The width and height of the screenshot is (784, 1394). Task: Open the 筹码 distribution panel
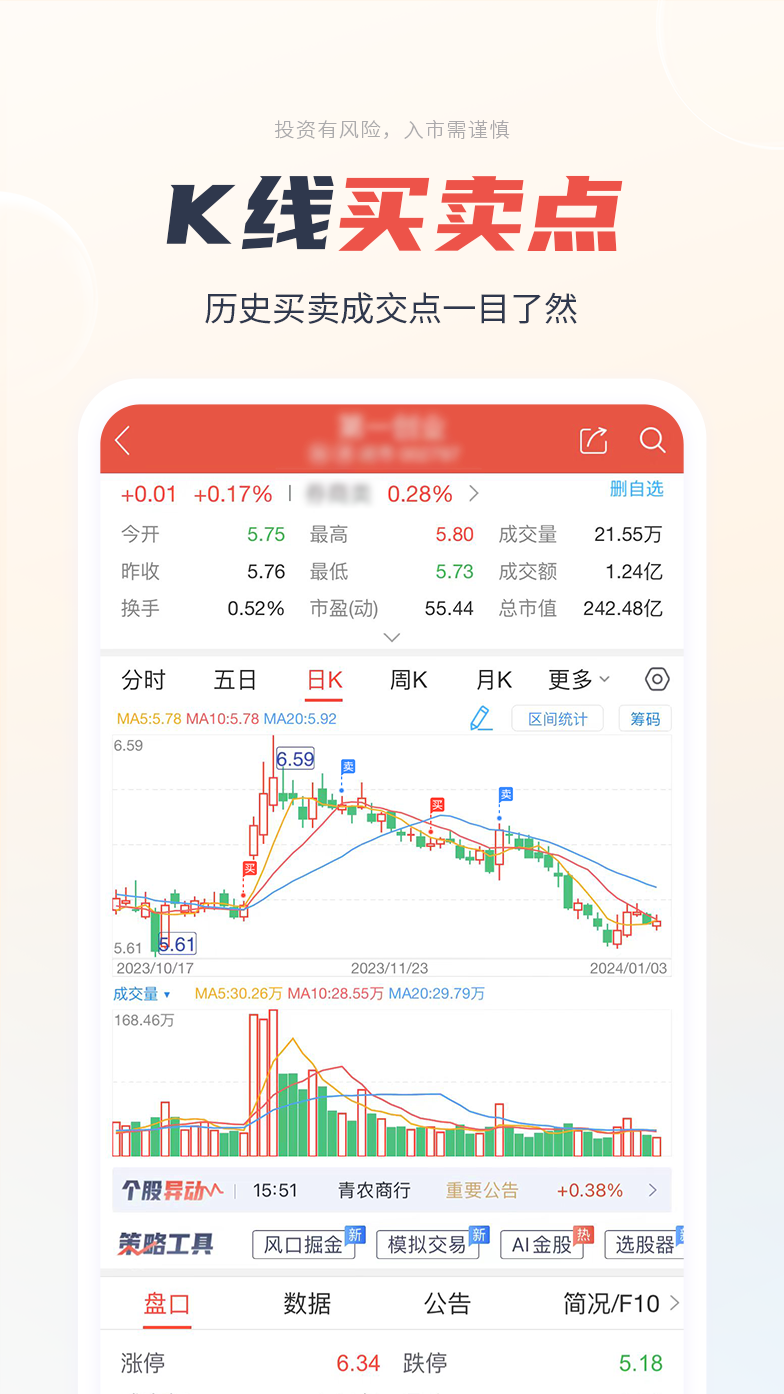coord(645,718)
